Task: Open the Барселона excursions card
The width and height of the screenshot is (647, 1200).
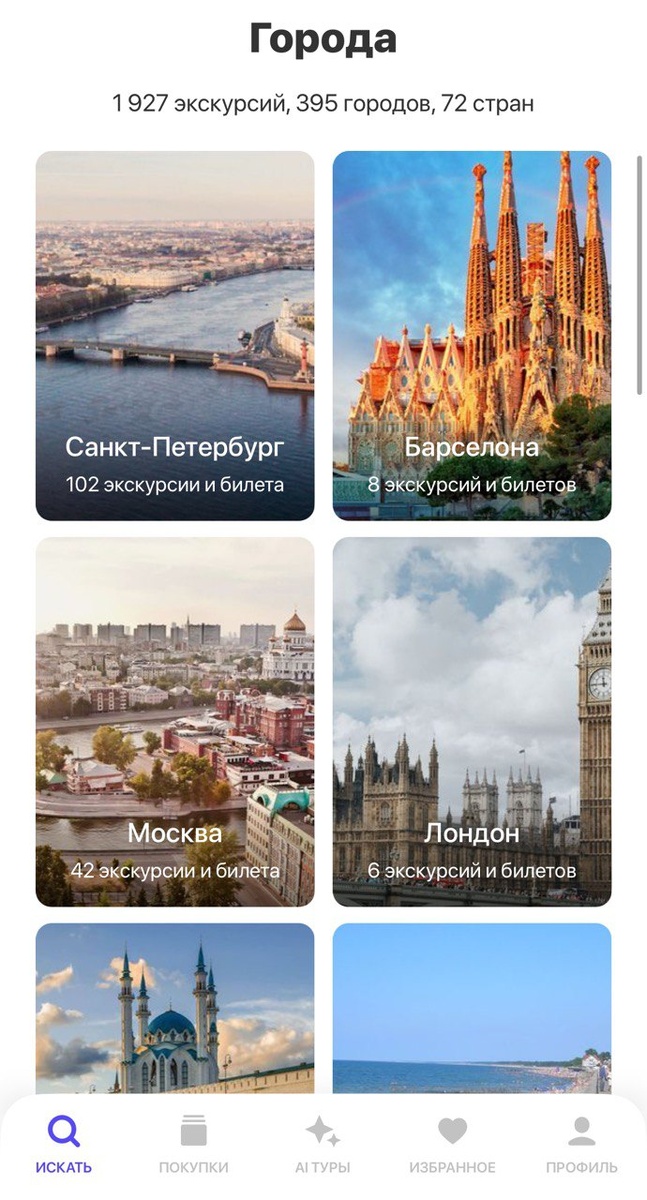Action: tap(471, 336)
